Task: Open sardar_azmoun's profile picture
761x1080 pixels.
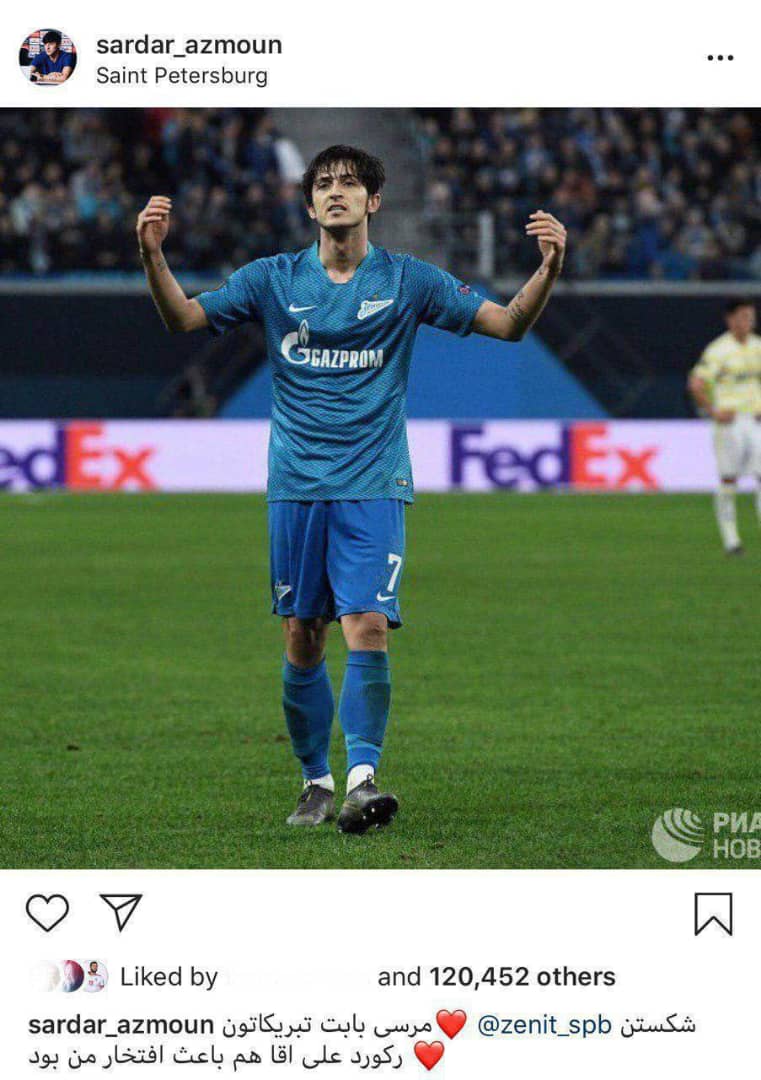Action: click(x=47, y=57)
